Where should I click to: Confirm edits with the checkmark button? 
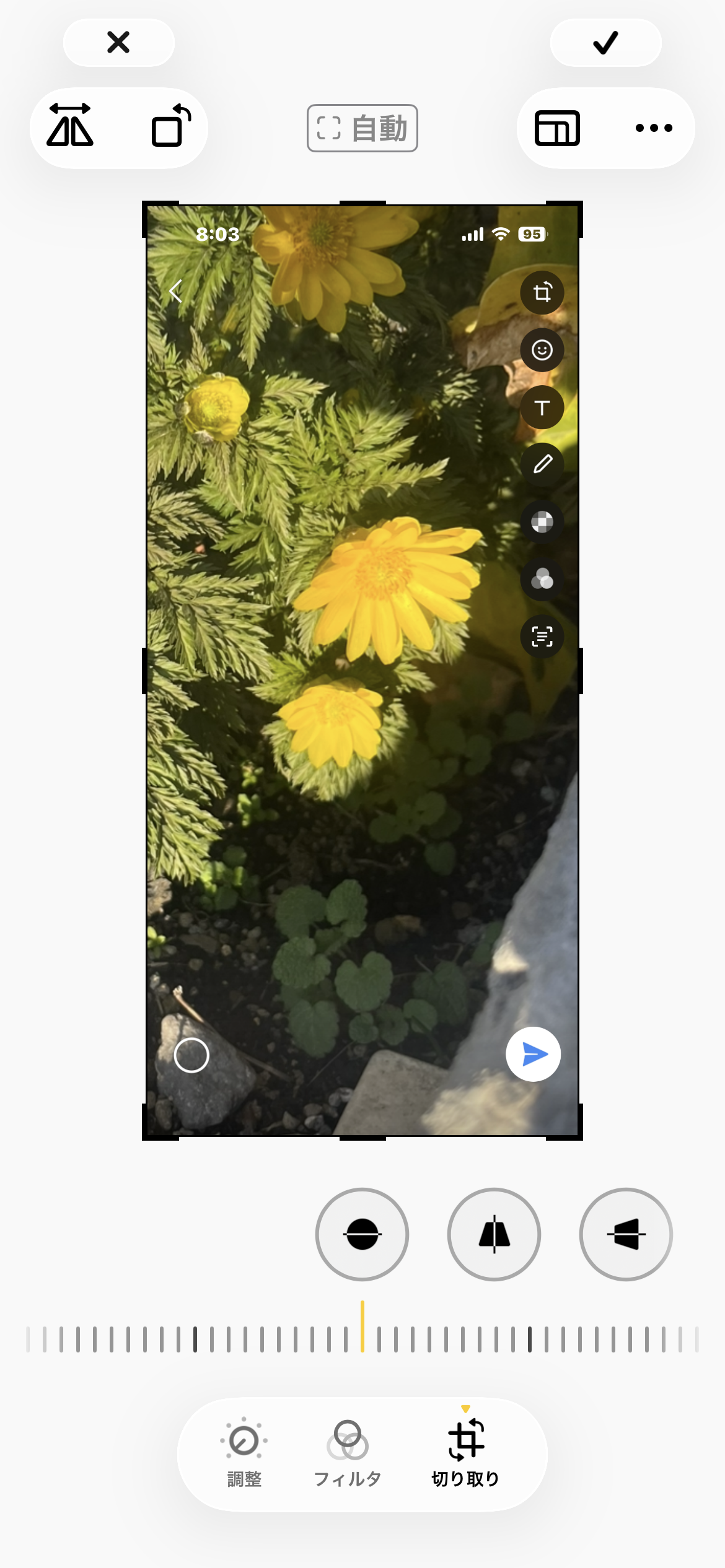(x=605, y=43)
